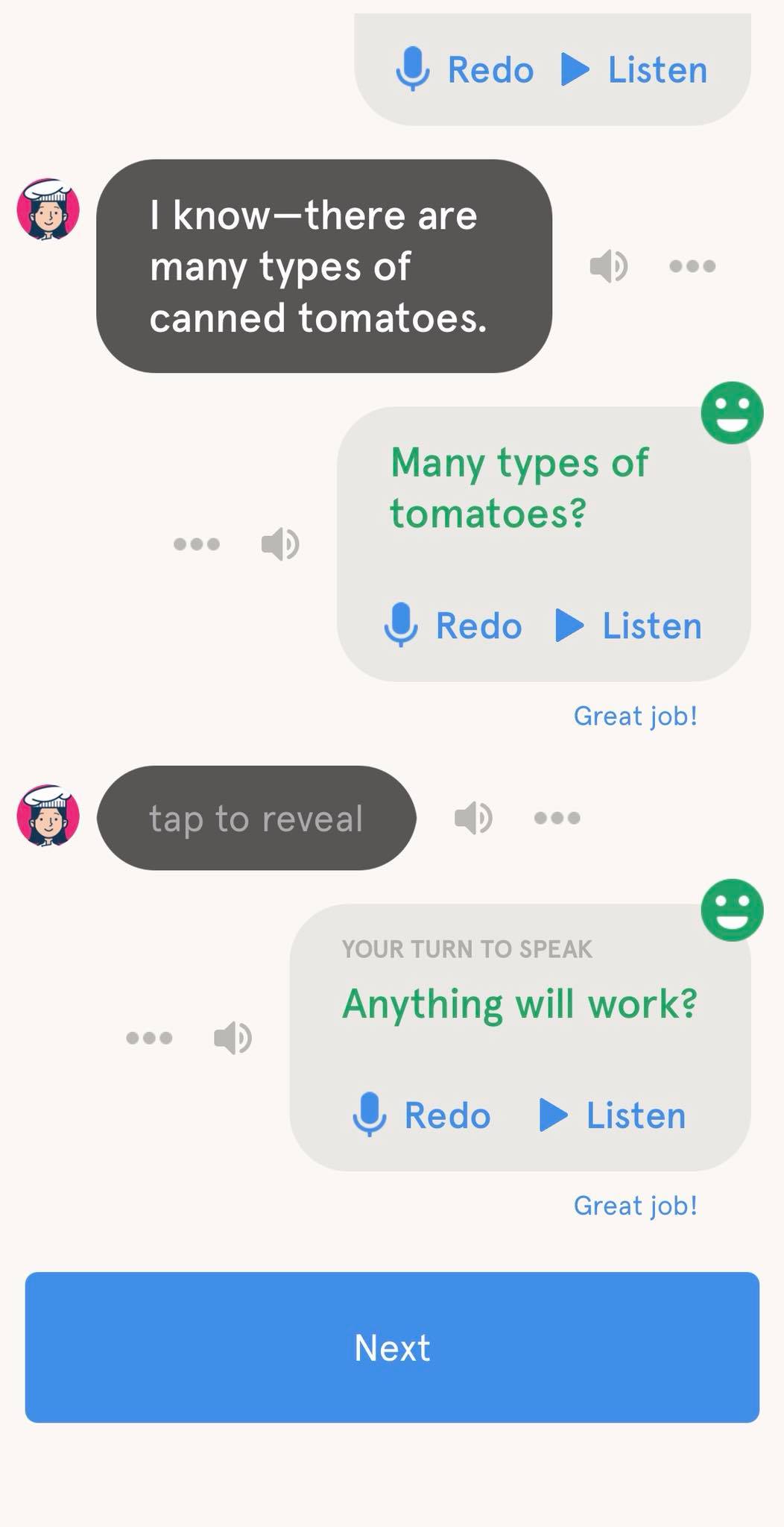Play speaker audio beside 'Anything will work?'
The width and height of the screenshot is (784, 1527).
coord(233,1038)
